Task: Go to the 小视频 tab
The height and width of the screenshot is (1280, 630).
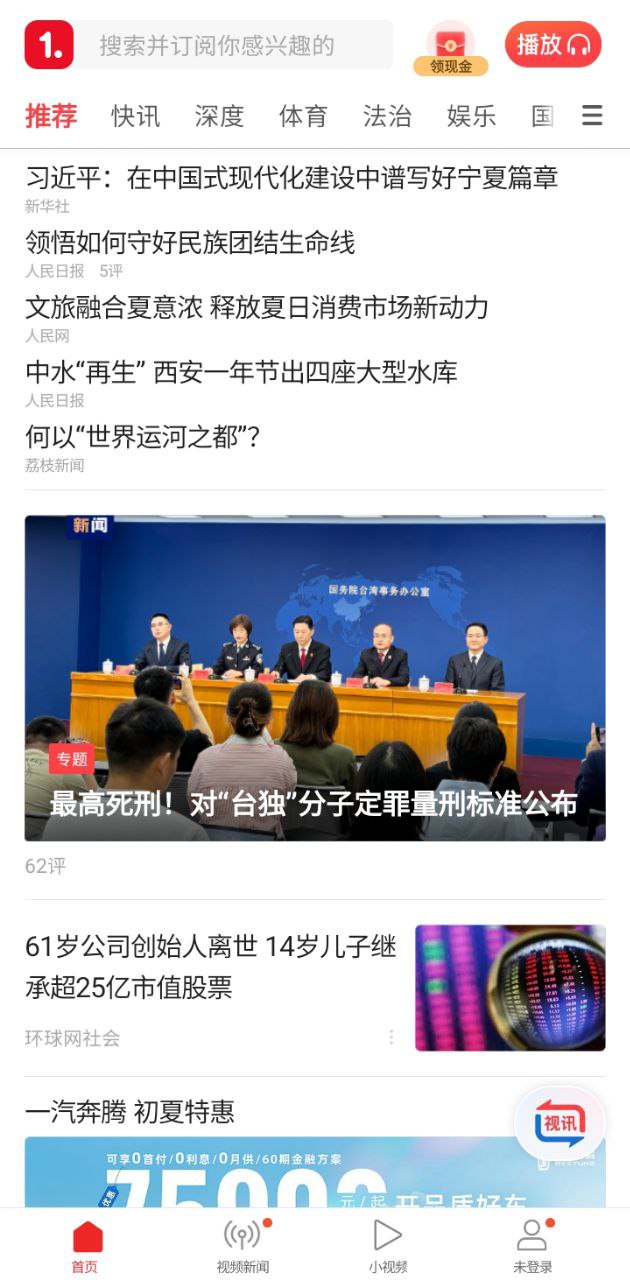Action: pyautogui.click(x=387, y=1245)
